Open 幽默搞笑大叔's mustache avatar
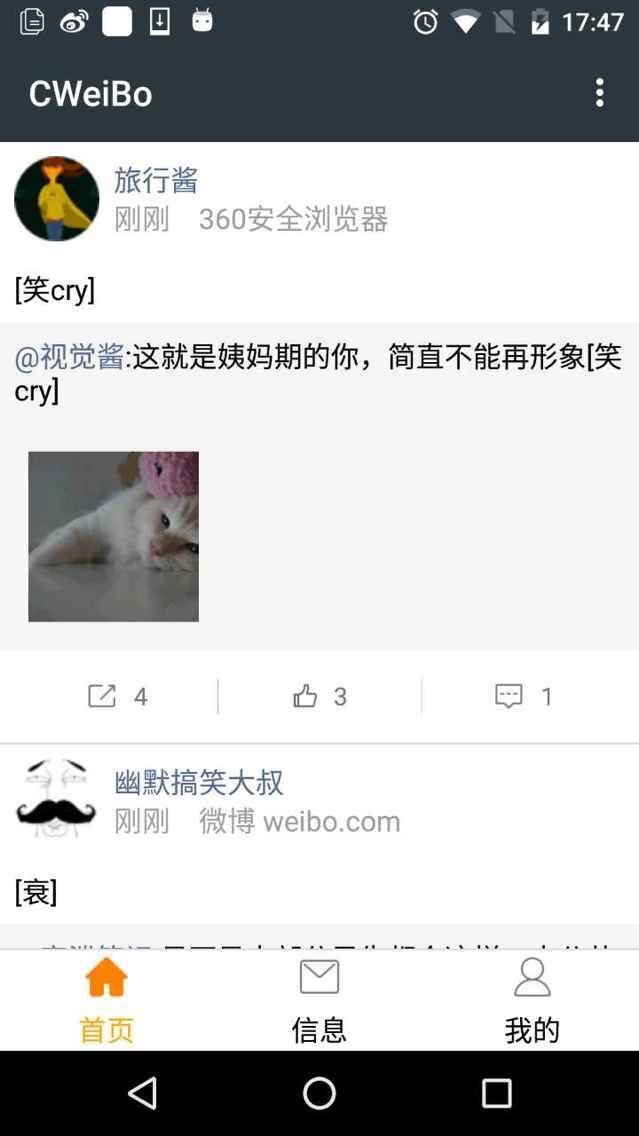Viewport: 639px width, 1136px height. tap(57, 799)
